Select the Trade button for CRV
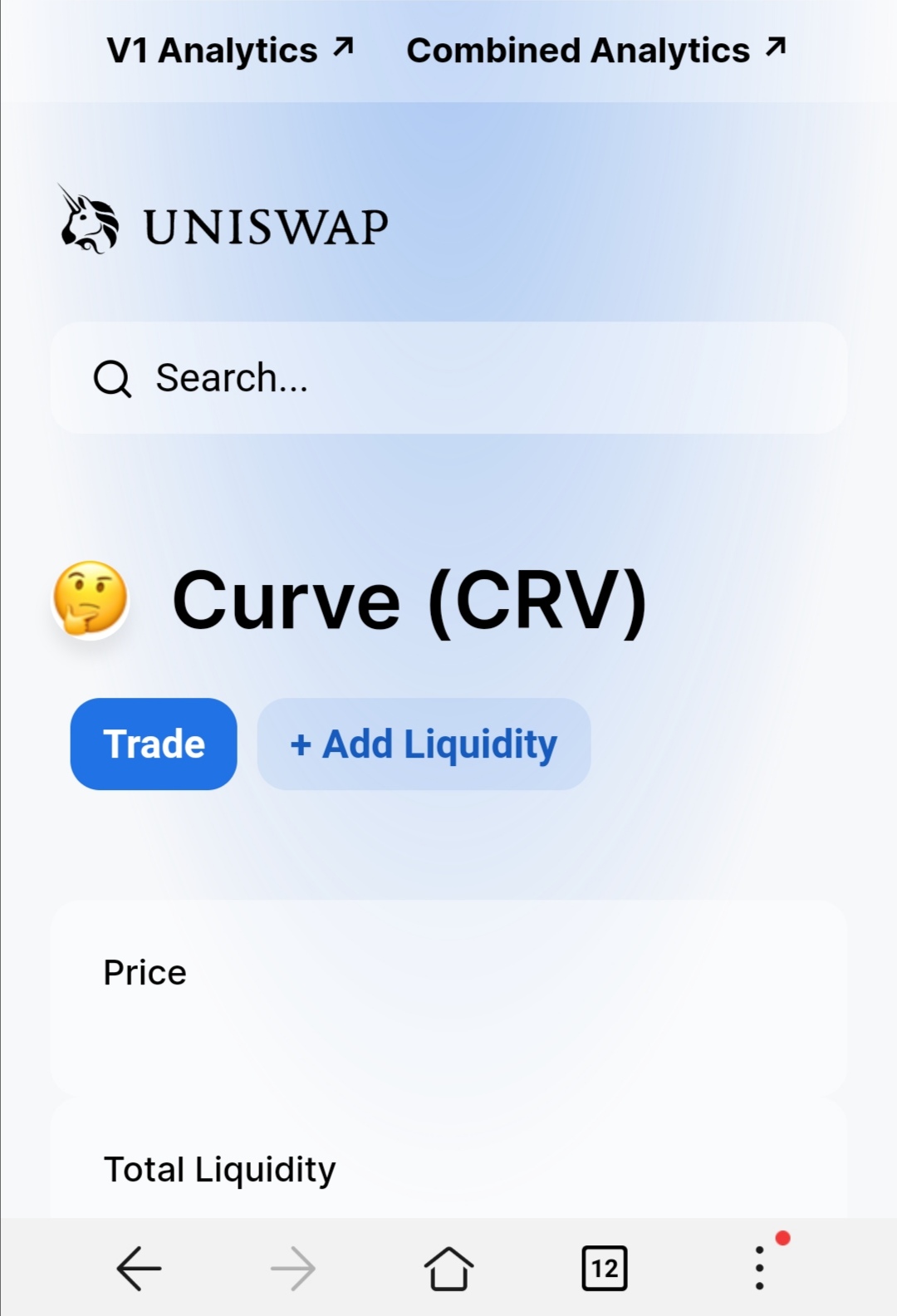This screenshot has width=897, height=1316. (x=153, y=744)
